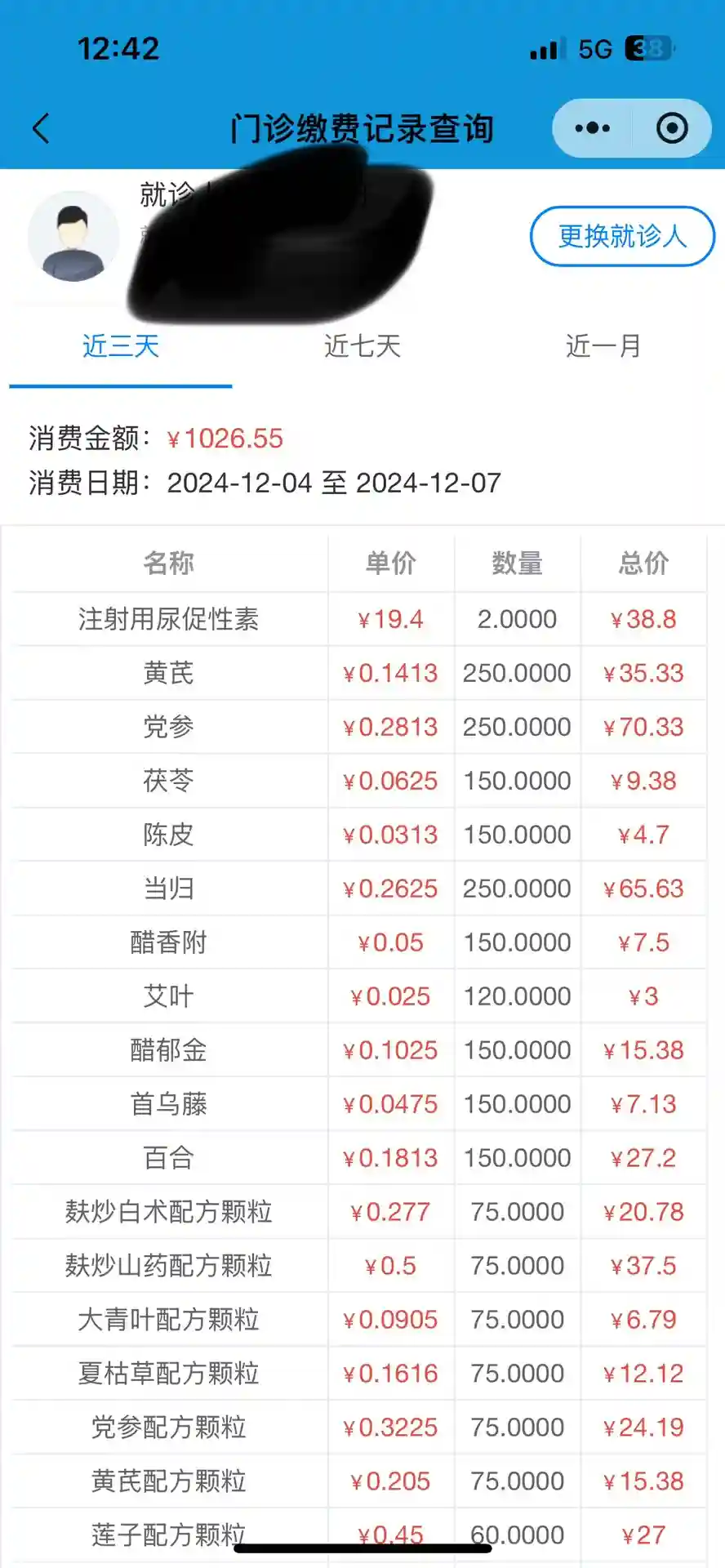Screen dimensions: 725x1568
Task: Show records for 近一月
Action: (603, 346)
